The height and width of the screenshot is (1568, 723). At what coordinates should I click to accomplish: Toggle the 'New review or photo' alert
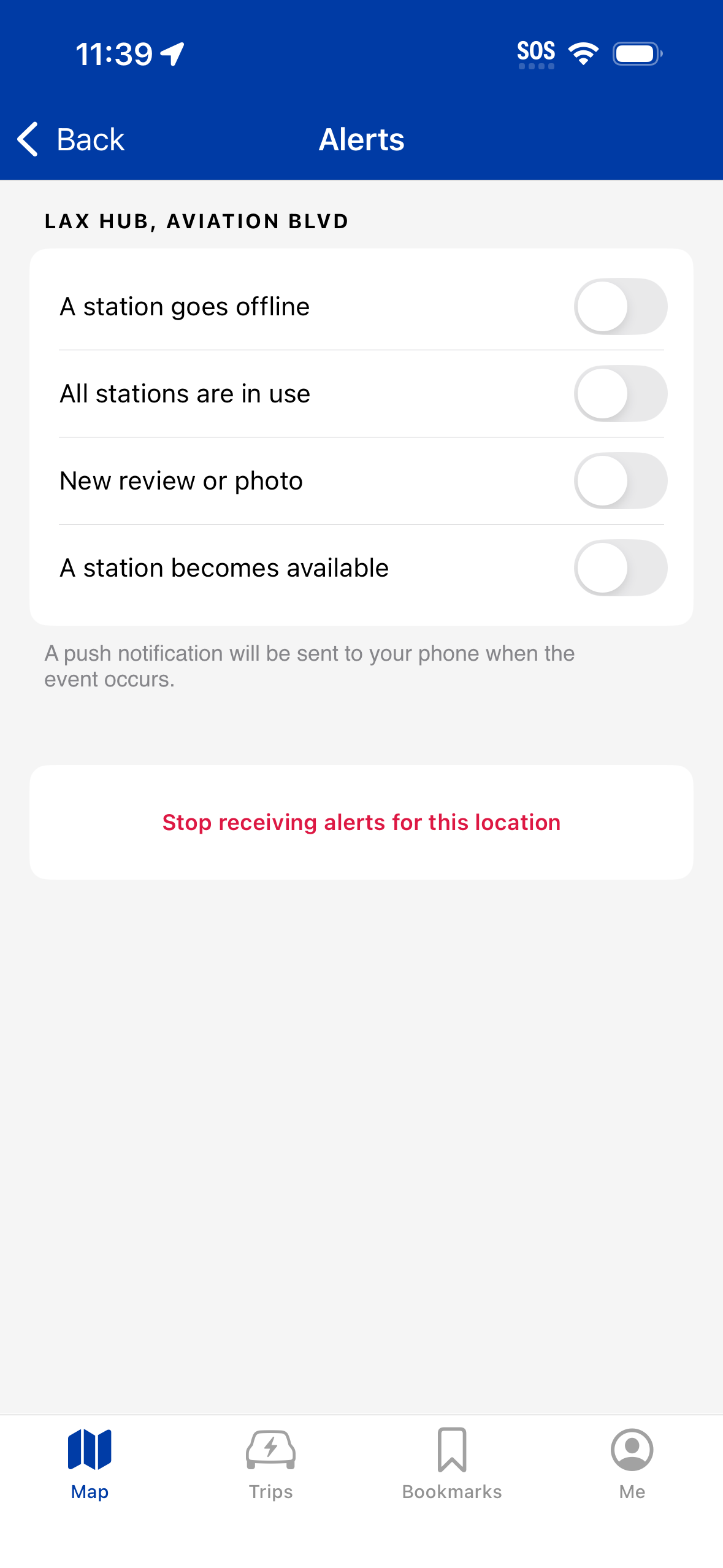(620, 481)
